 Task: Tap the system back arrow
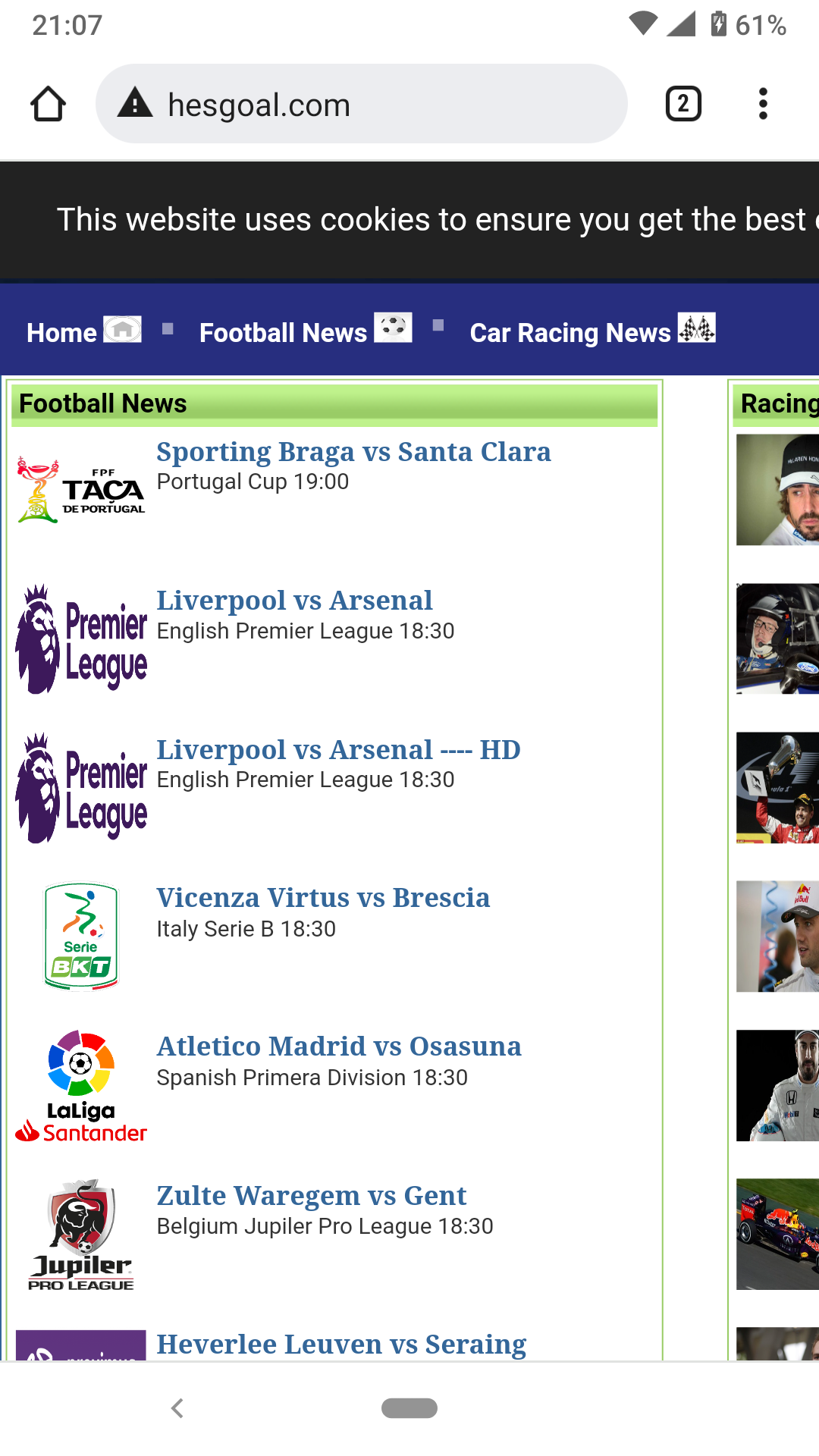pos(177,1408)
